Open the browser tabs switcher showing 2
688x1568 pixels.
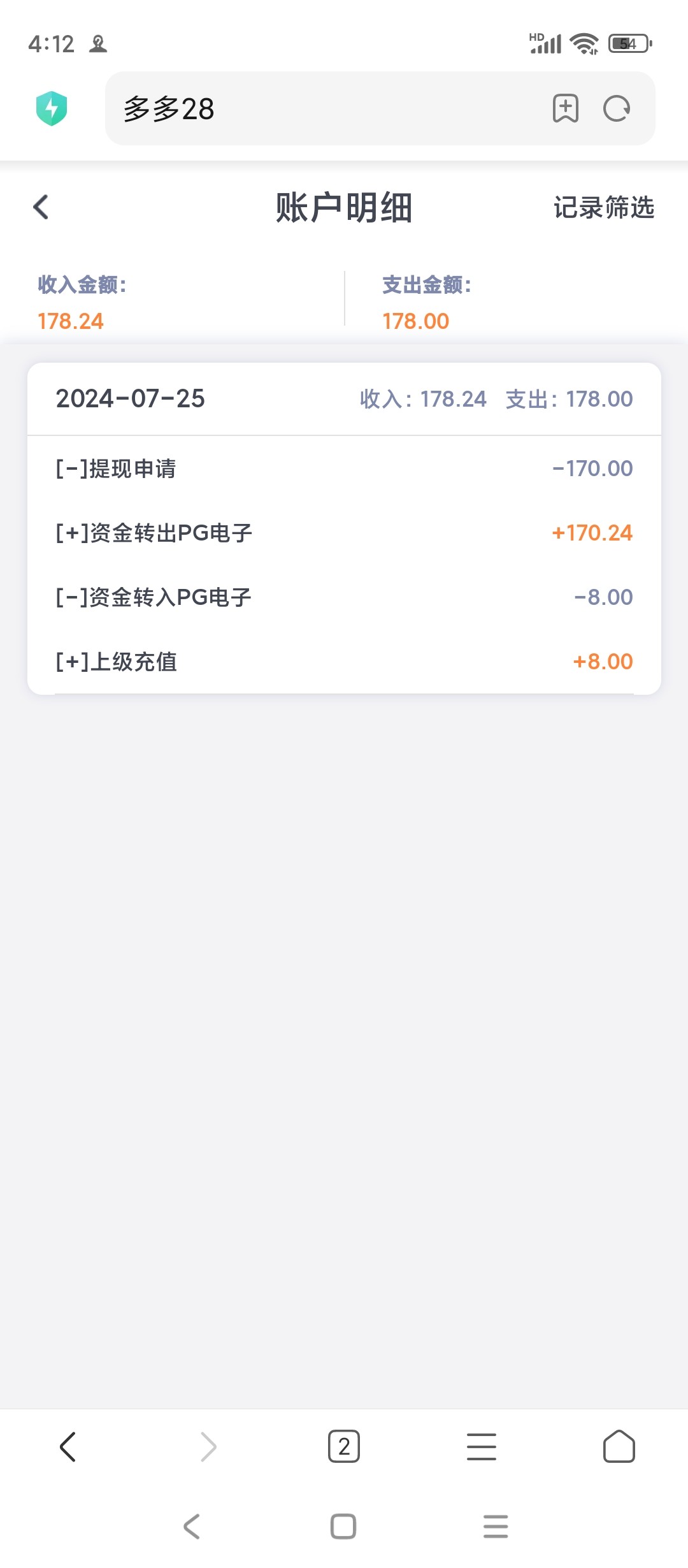click(x=344, y=1446)
